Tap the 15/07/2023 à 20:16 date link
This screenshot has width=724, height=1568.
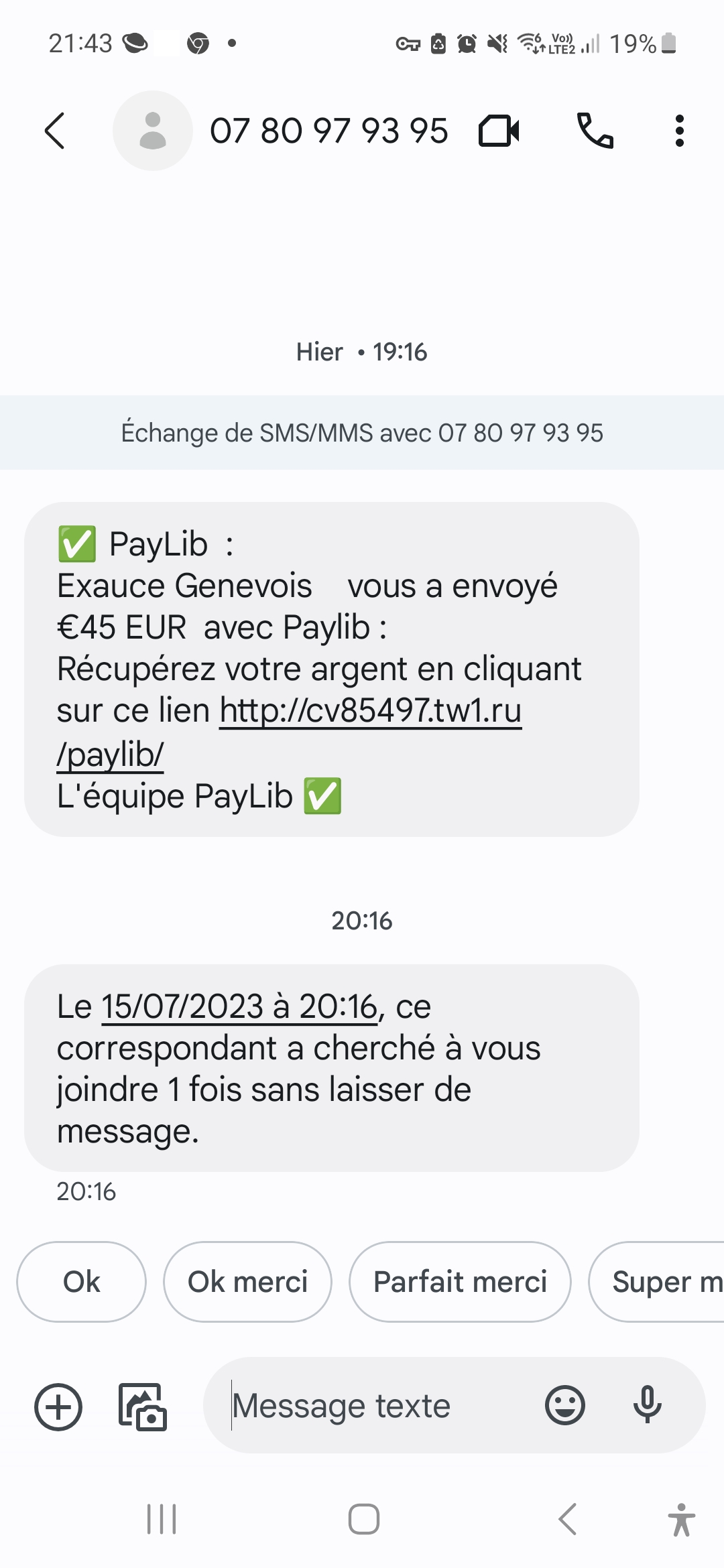[x=239, y=1007]
